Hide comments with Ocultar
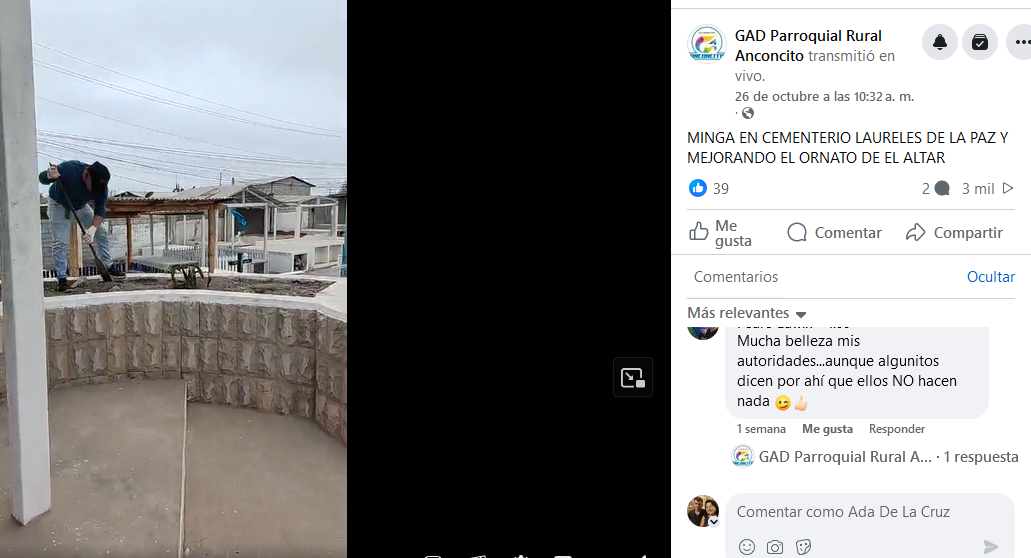1031x558 pixels. 990,277
